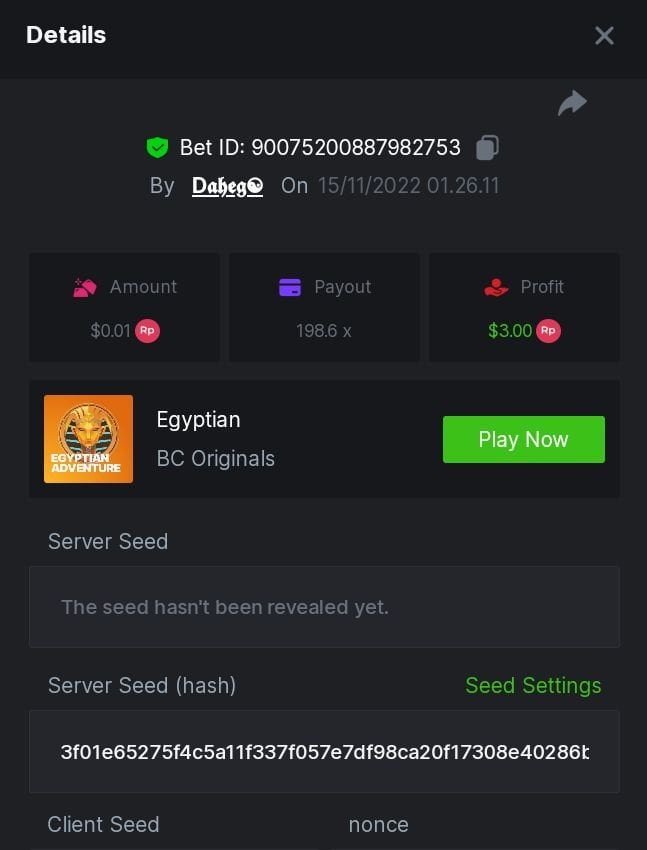Close the Details dialog
The height and width of the screenshot is (850, 647).
tap(604, 36)
